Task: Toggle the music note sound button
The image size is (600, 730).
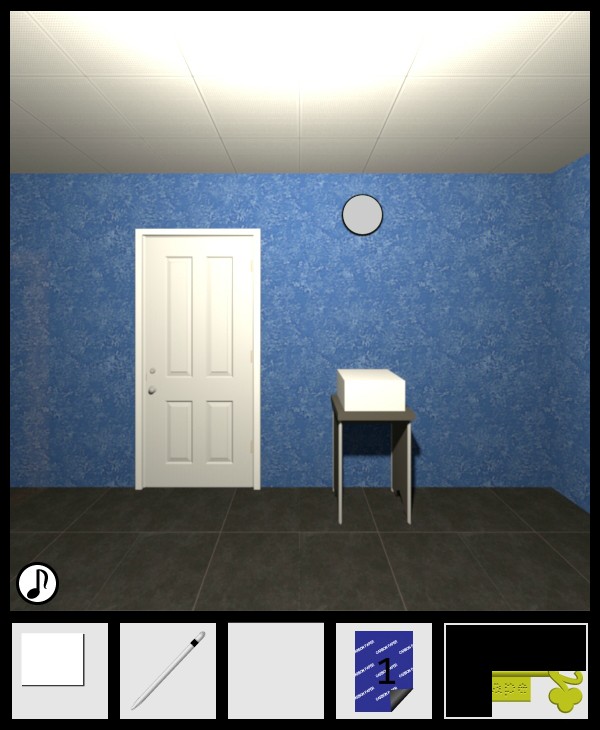Action: pos(37,583)
